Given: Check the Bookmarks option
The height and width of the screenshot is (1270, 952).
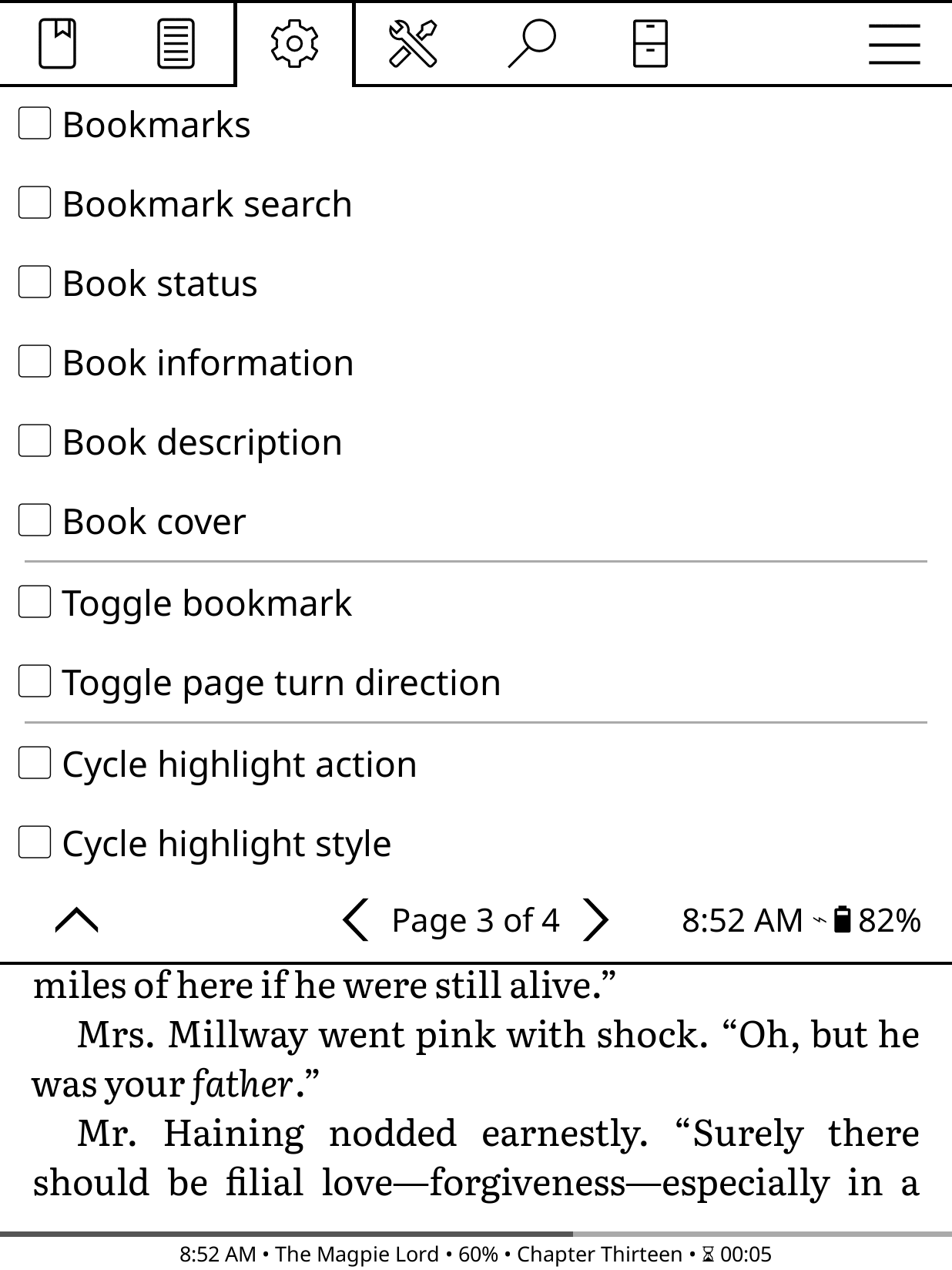Looking at the screenshot, I should point(35,124).
